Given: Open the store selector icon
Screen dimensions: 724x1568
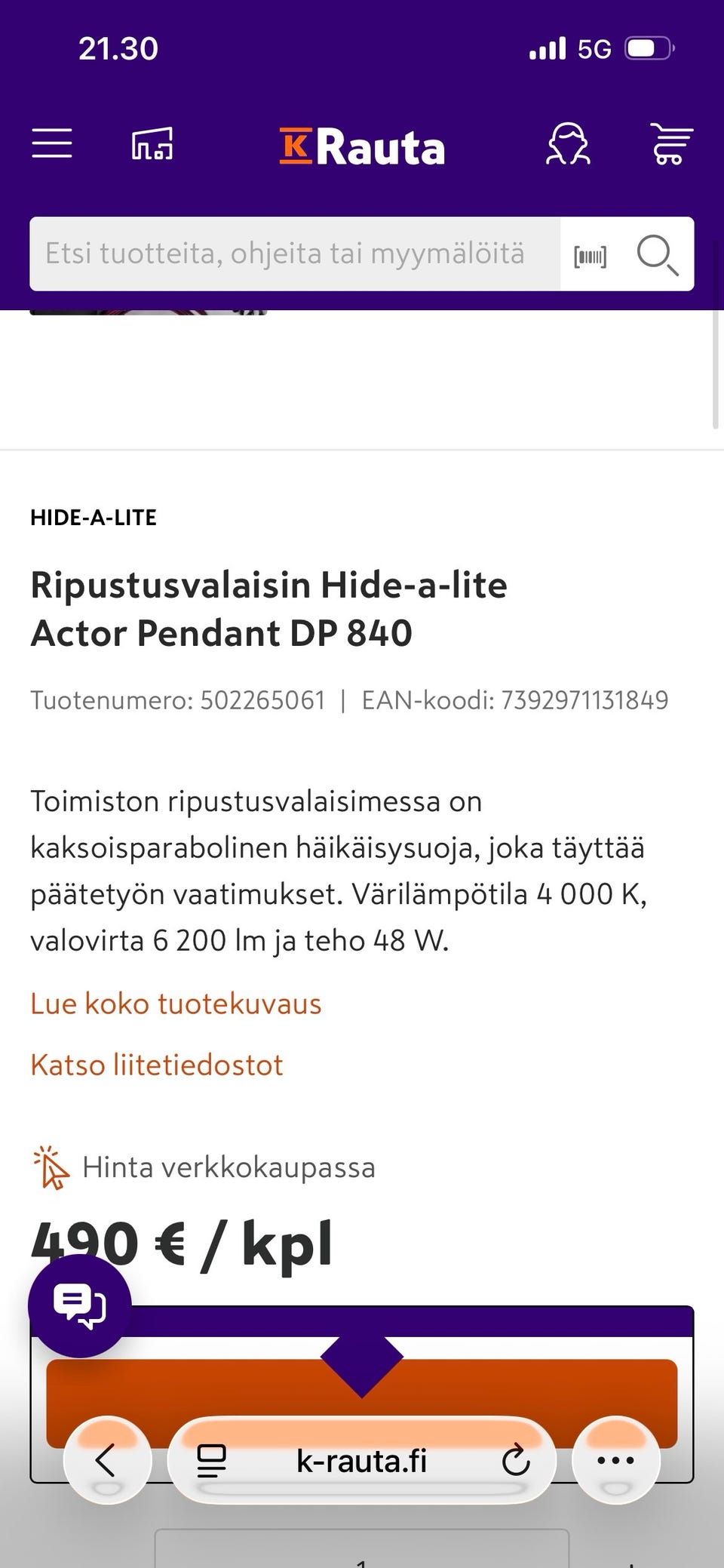Looking at the screenshot, I should tap(152, 143).
